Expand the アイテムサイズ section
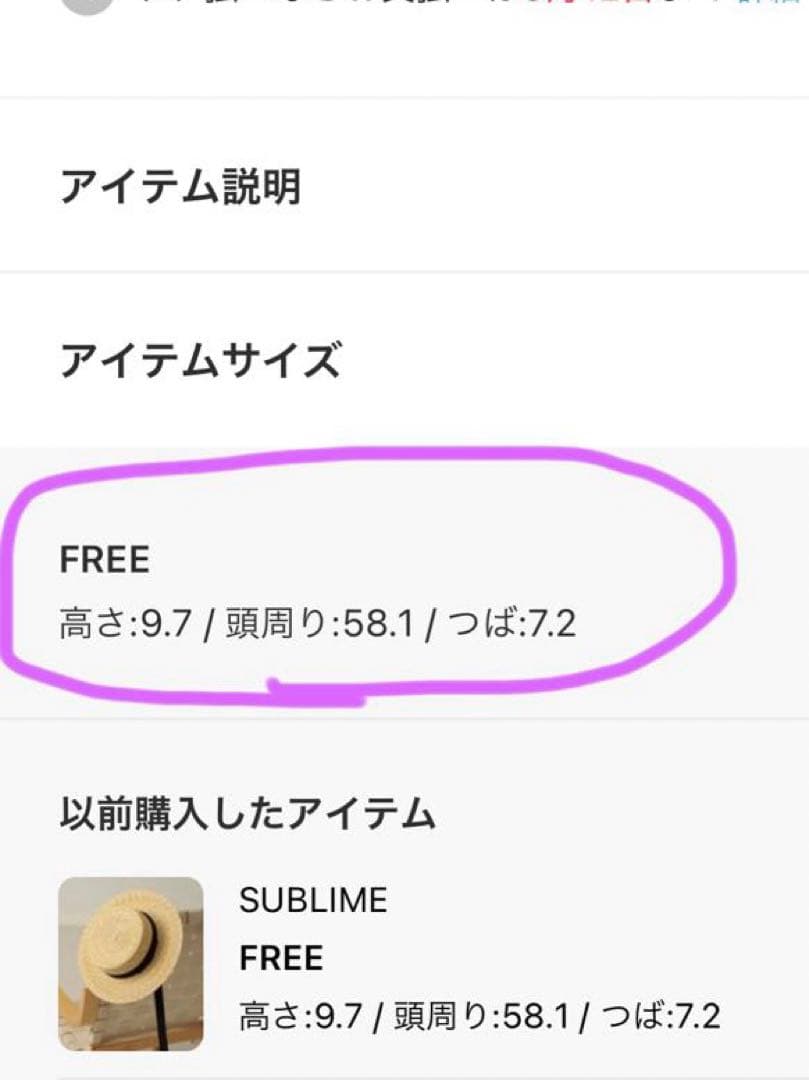The image size is (809, 1080). (200, 360)
